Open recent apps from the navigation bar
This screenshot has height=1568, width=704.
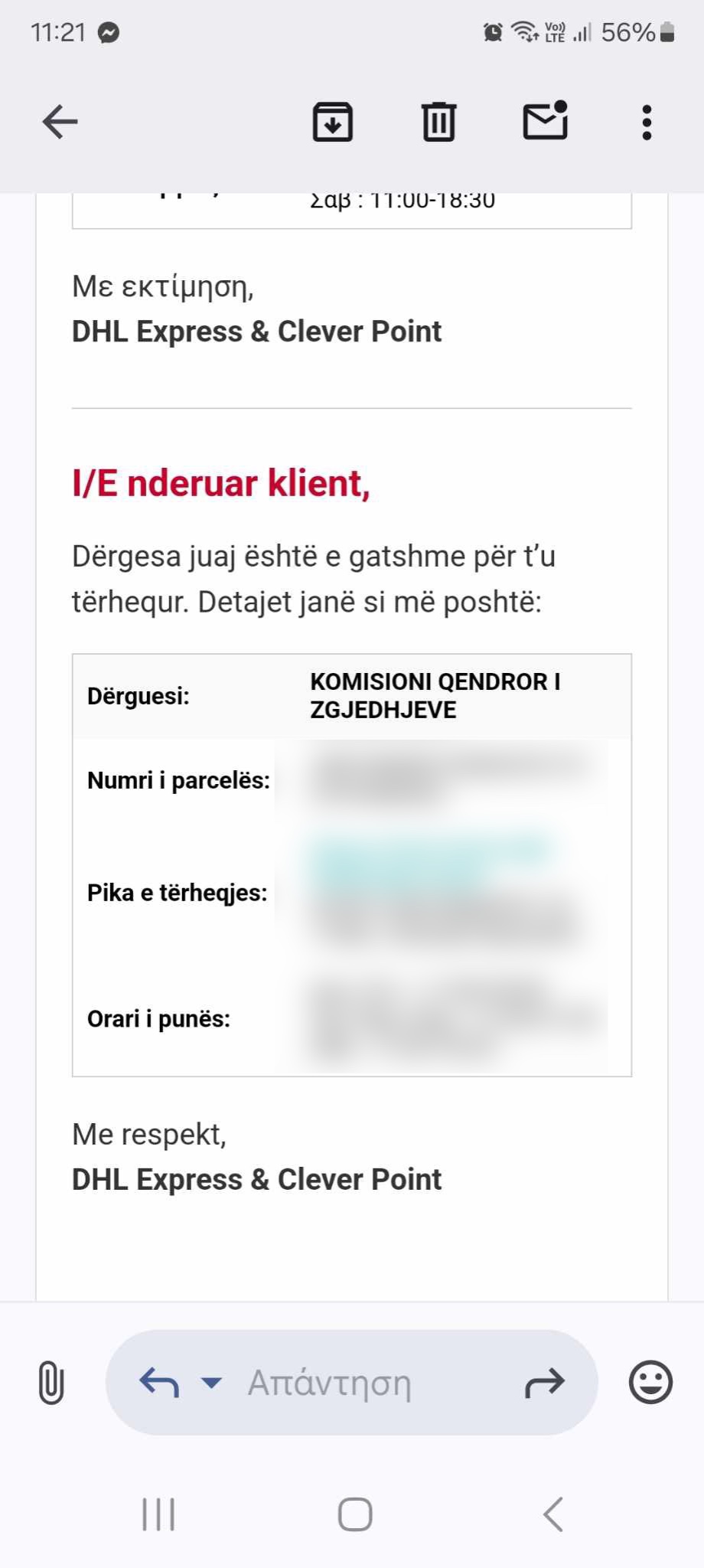[x=158, y=1514]
